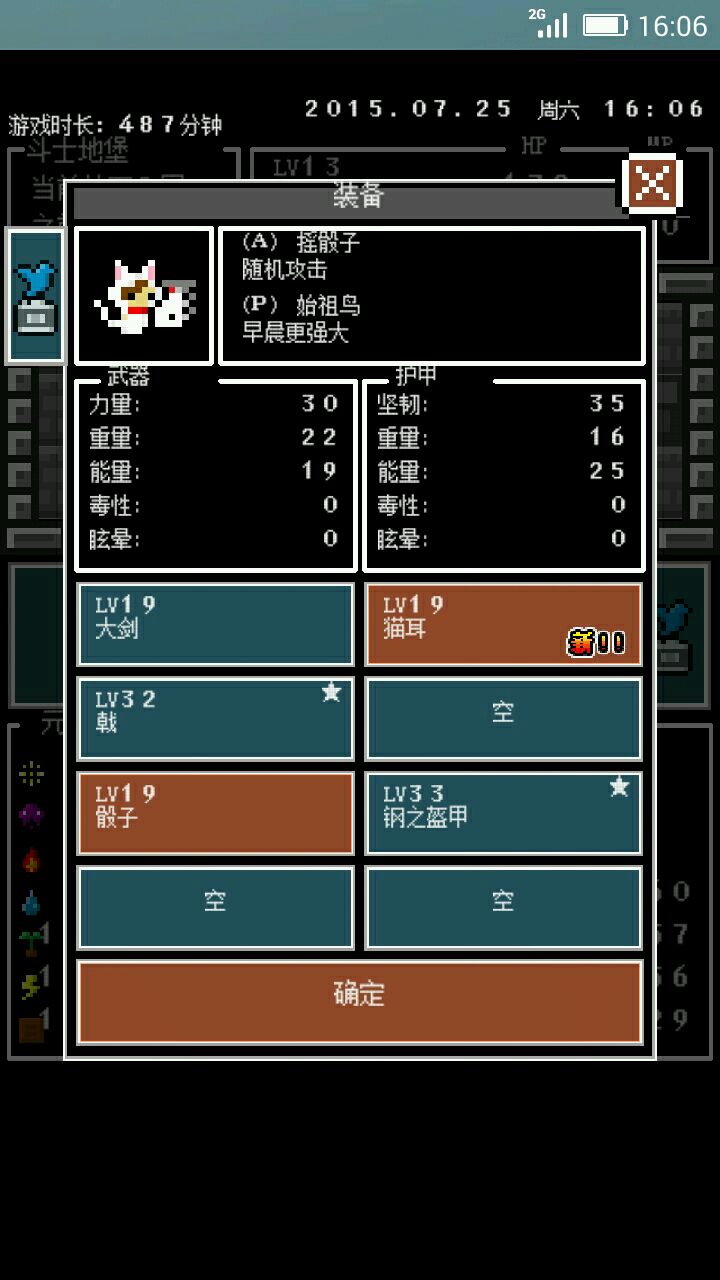Close the equipment dialog with X
The height and width of the screenshot is (1280, 720).
[x=652, y=184]
